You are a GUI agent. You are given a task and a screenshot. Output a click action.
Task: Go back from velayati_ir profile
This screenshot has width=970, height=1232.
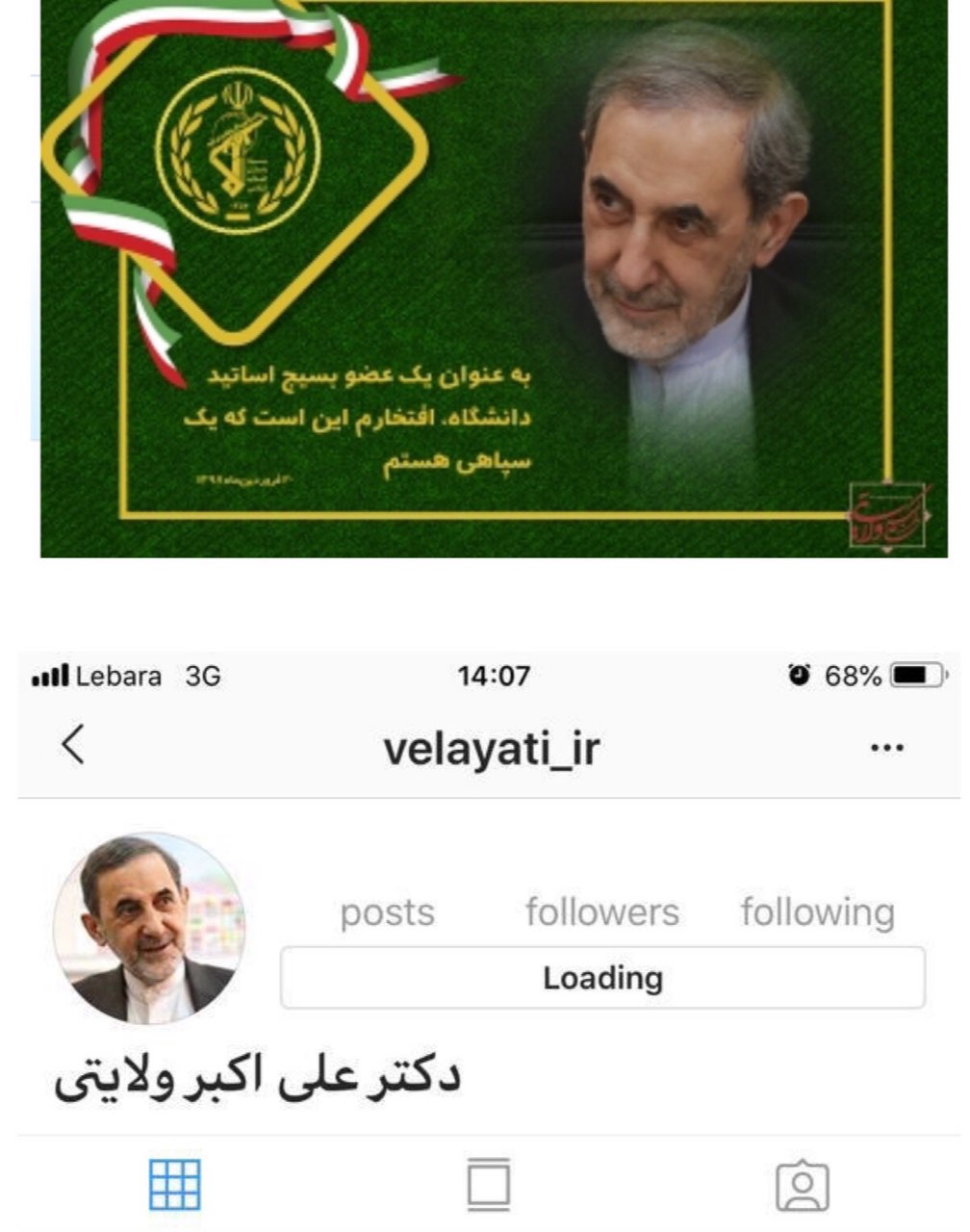pyautogui.click(x=73, y=744)
